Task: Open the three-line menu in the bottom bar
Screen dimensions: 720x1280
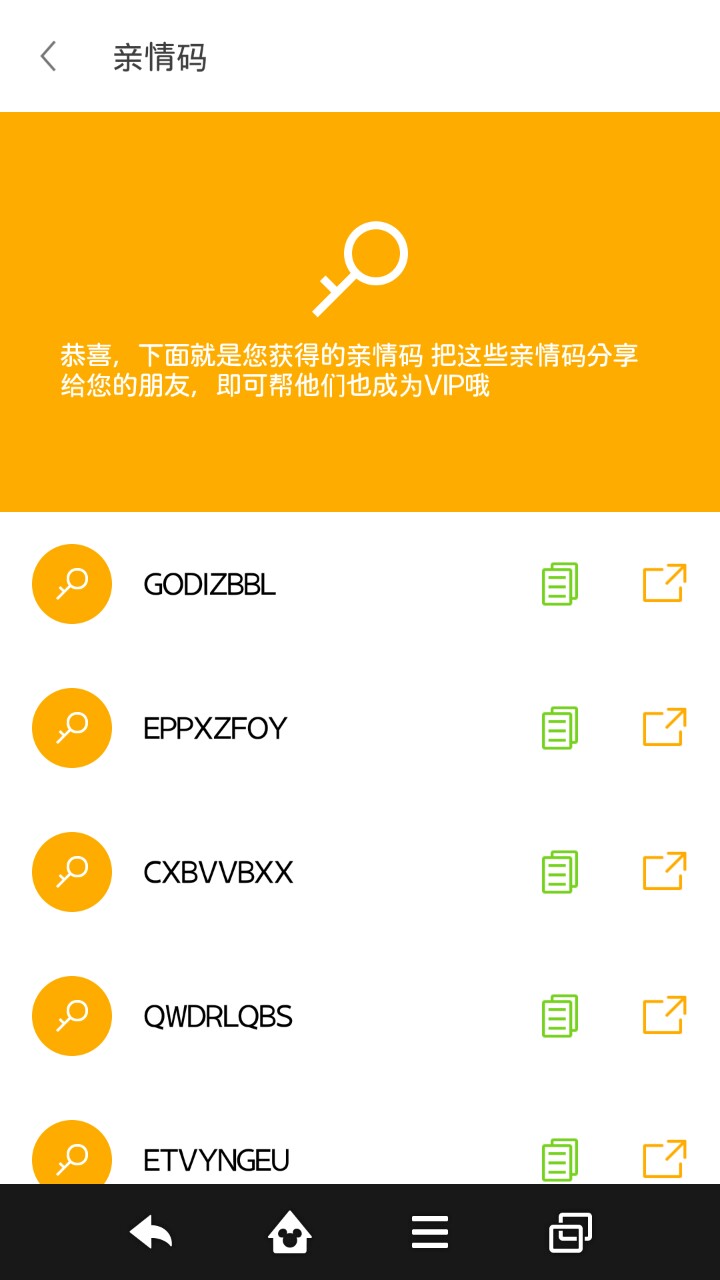Action: (430, 1232)
